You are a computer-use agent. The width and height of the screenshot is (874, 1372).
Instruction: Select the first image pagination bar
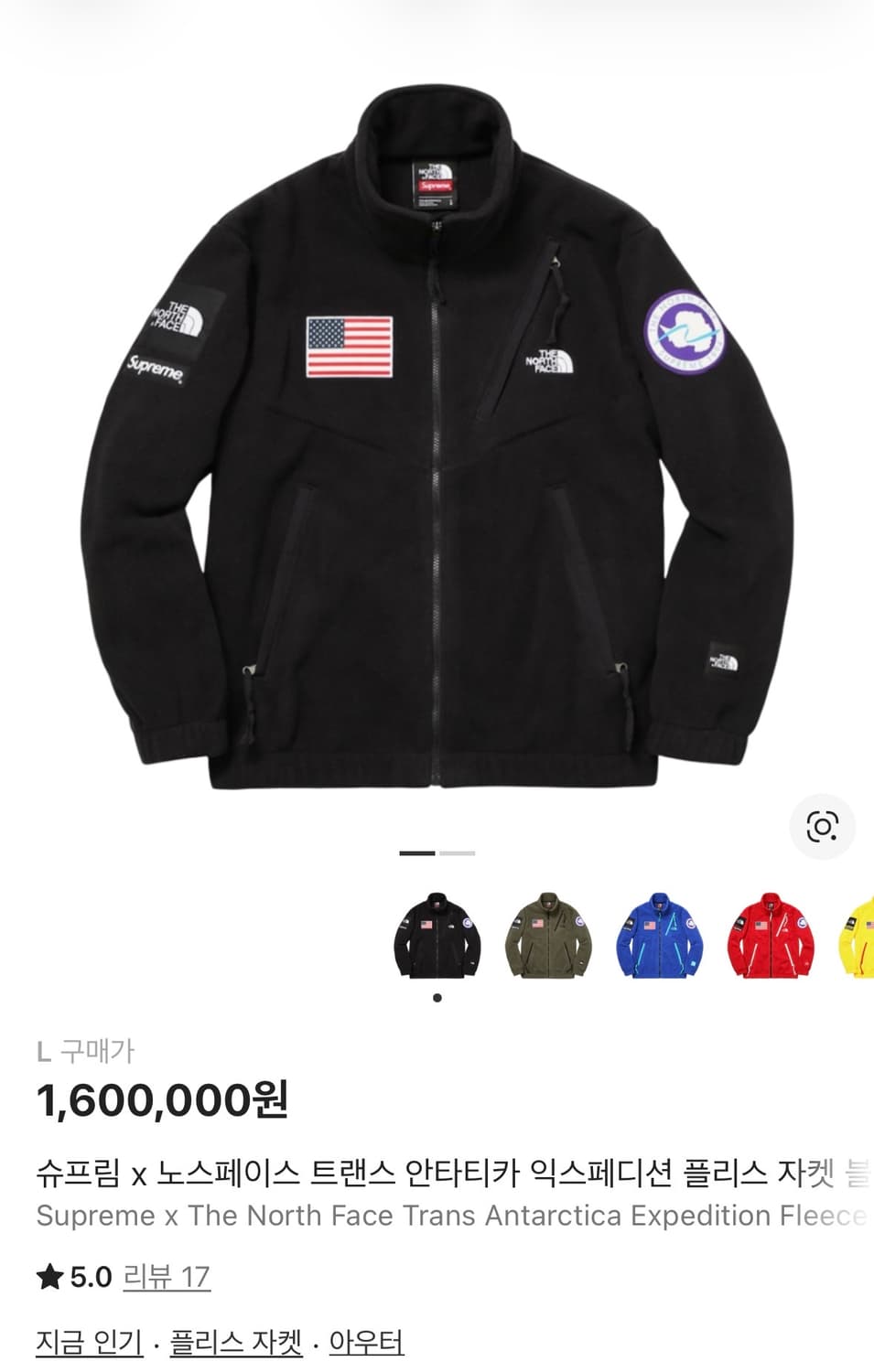[x=416, y=852]
